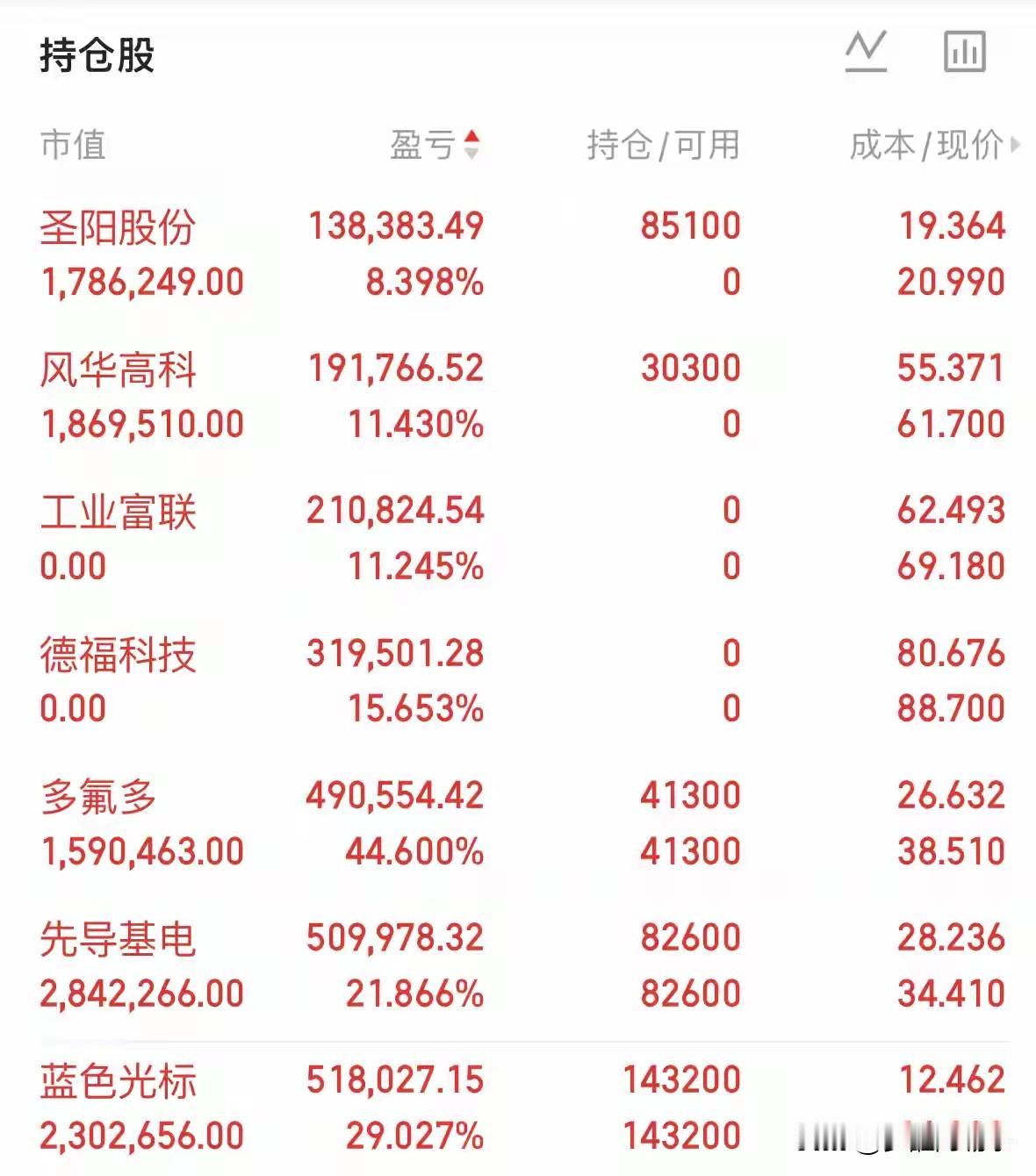The height and width of the screenshot is (1176, 1036).
Task: Open the 德福科技 holding row
Action: pyautogui.click(x=523, y=680)
